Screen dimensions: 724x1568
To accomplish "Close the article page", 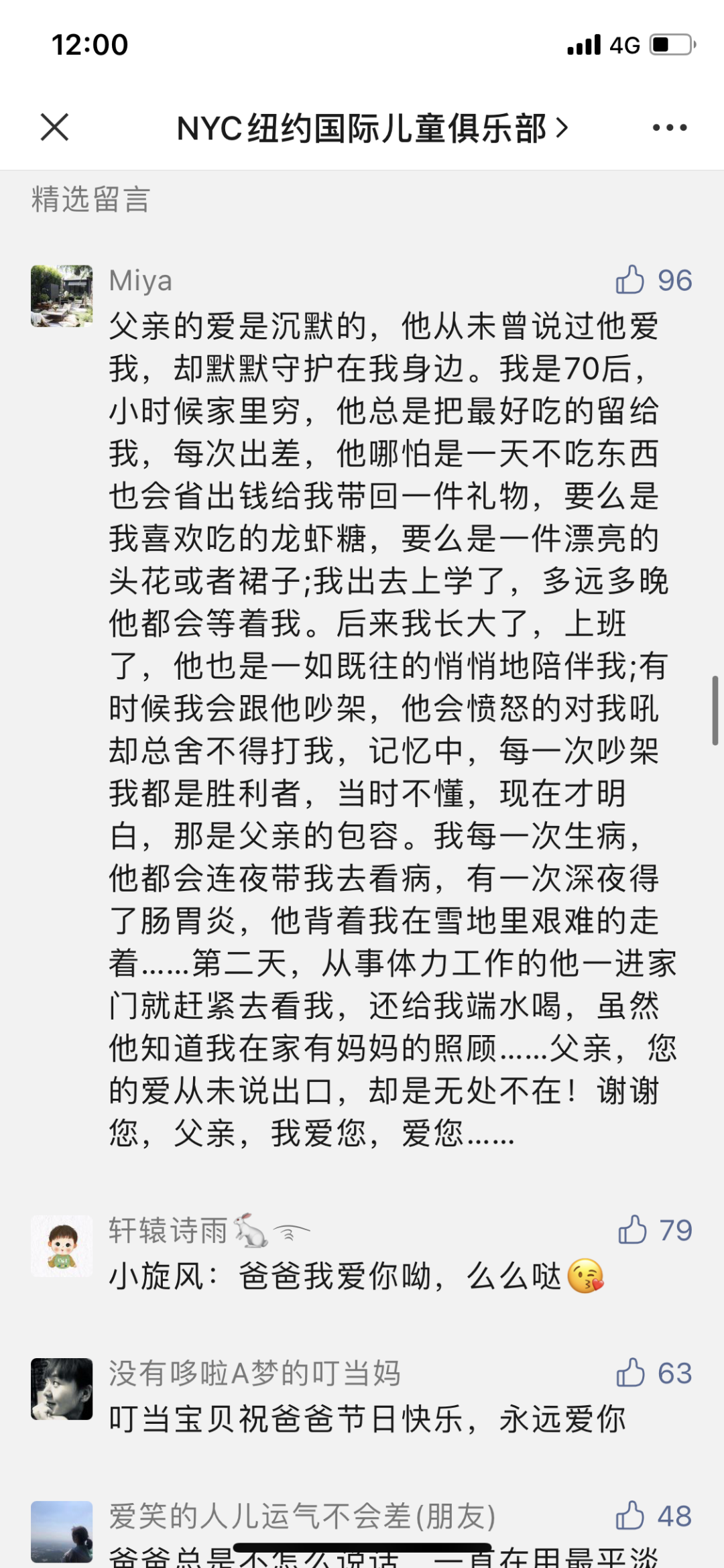I will point(54,127).
